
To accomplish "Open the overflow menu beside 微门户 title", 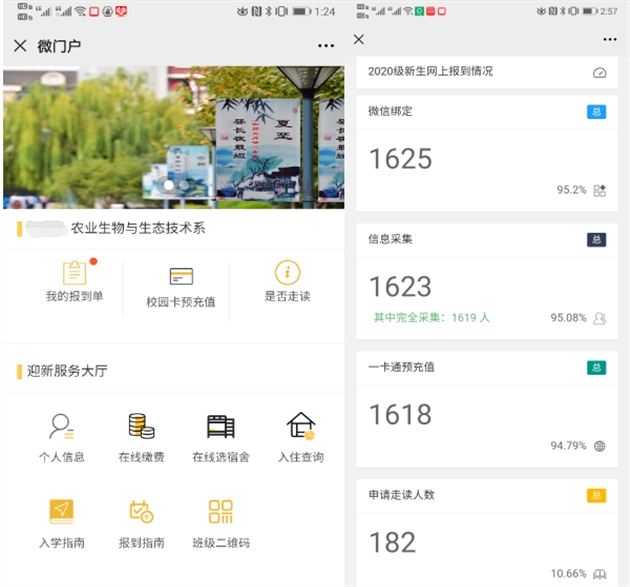I will 326,46.
